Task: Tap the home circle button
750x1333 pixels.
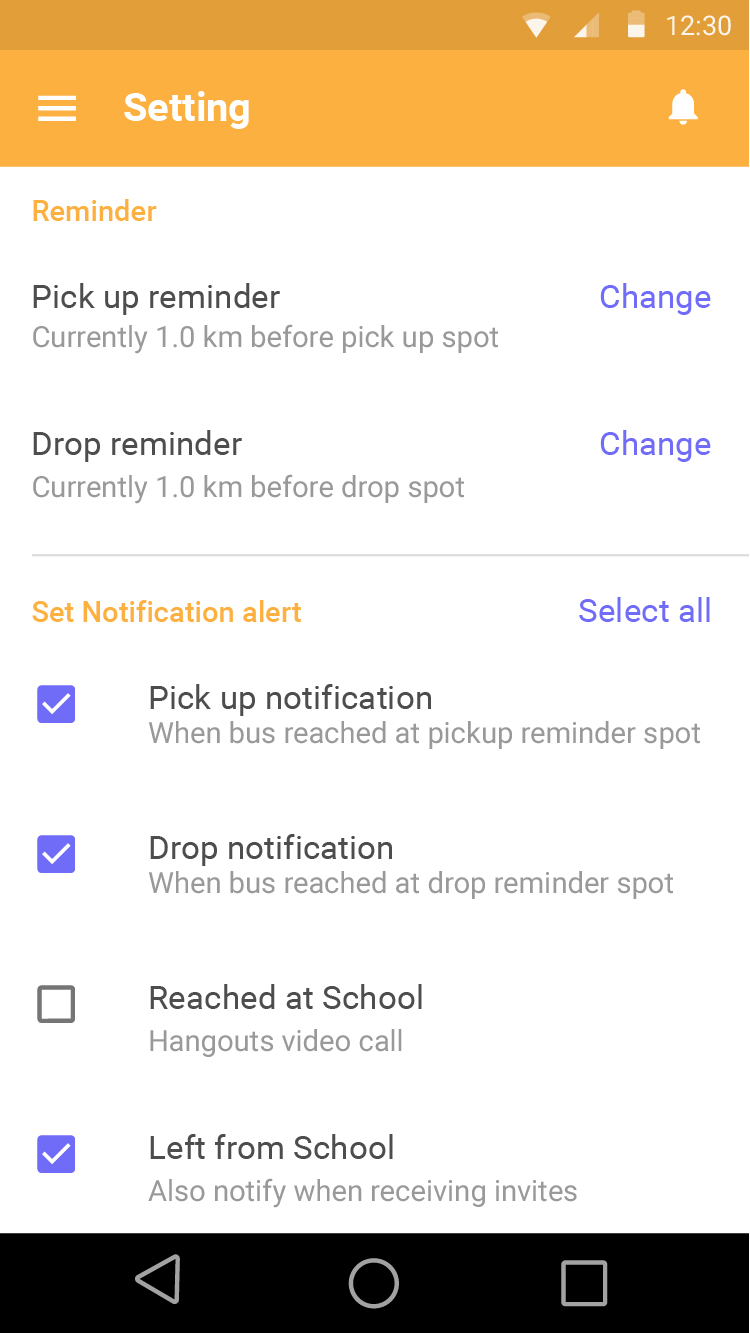Action: point(373,1281)
